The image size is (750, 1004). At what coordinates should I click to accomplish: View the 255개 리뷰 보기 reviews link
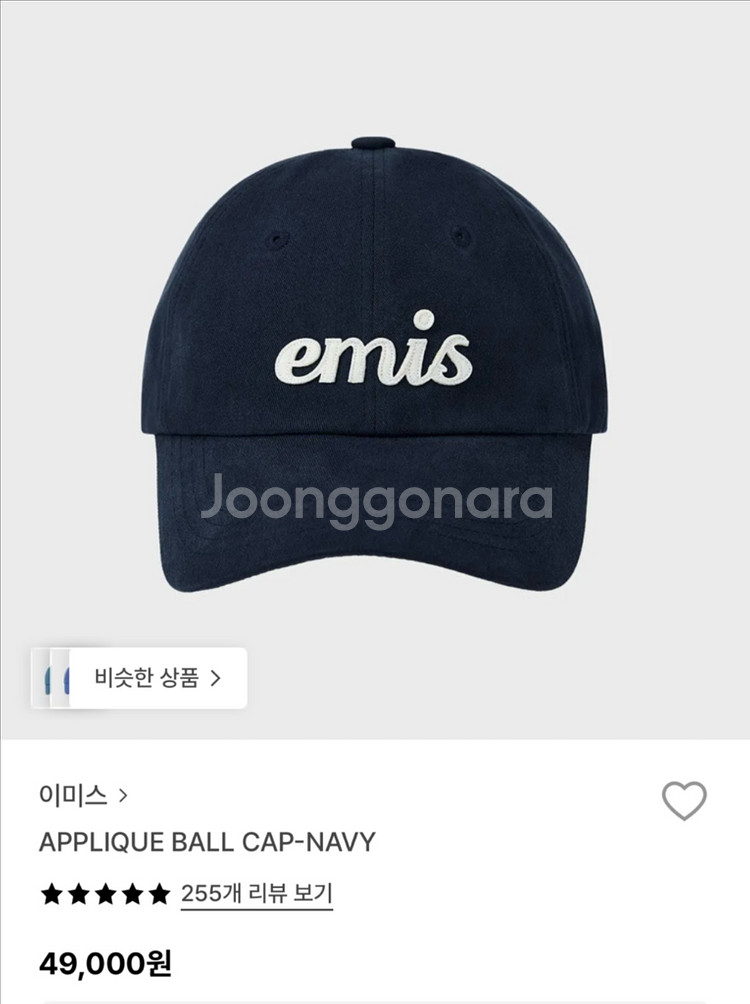pos(257,893)
